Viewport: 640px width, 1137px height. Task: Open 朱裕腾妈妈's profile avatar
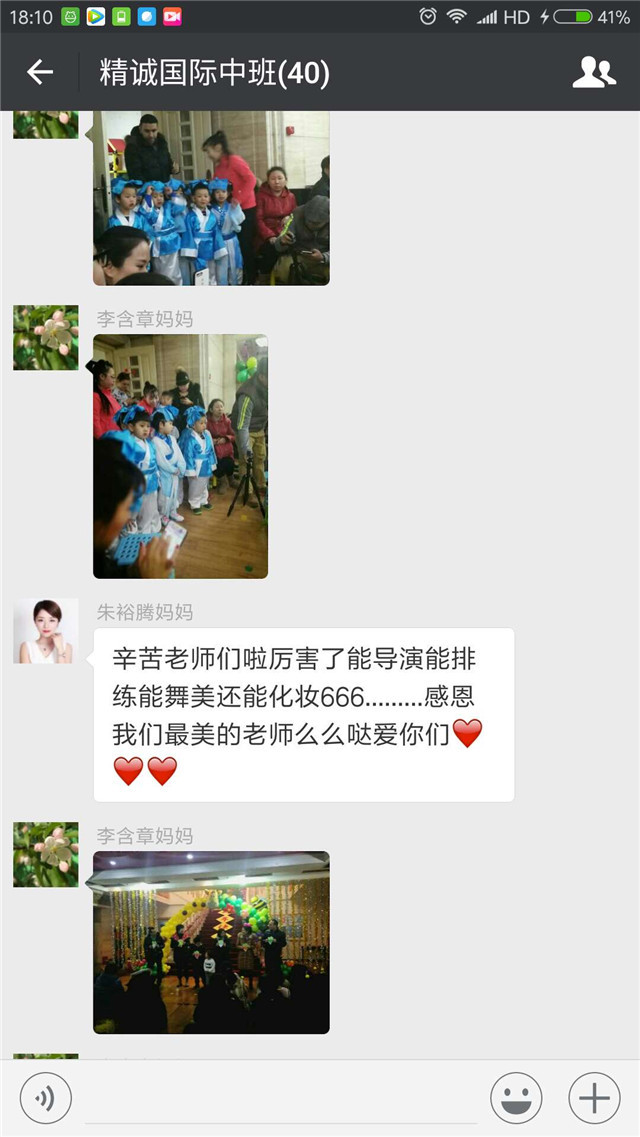46,631
